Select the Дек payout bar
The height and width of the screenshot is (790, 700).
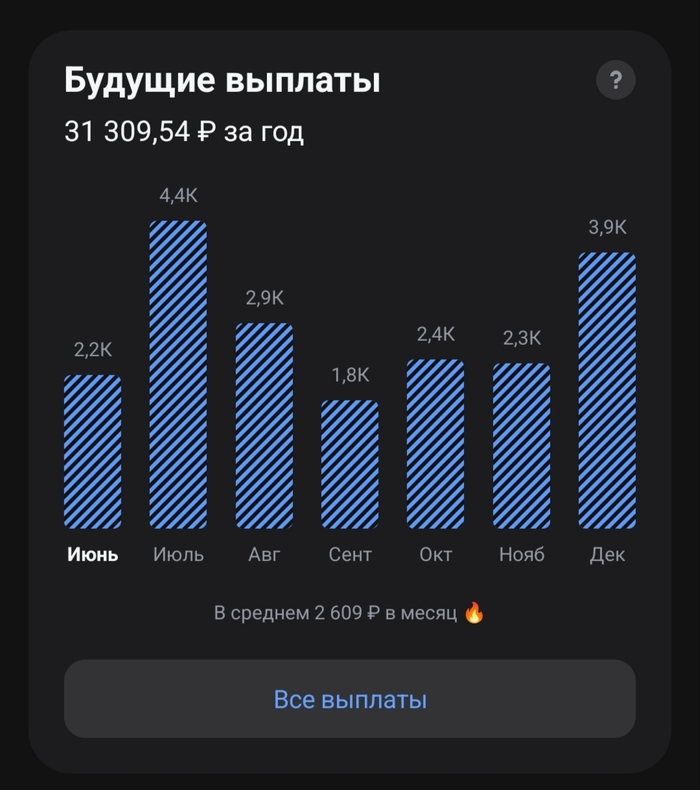(x=607, y=390)
